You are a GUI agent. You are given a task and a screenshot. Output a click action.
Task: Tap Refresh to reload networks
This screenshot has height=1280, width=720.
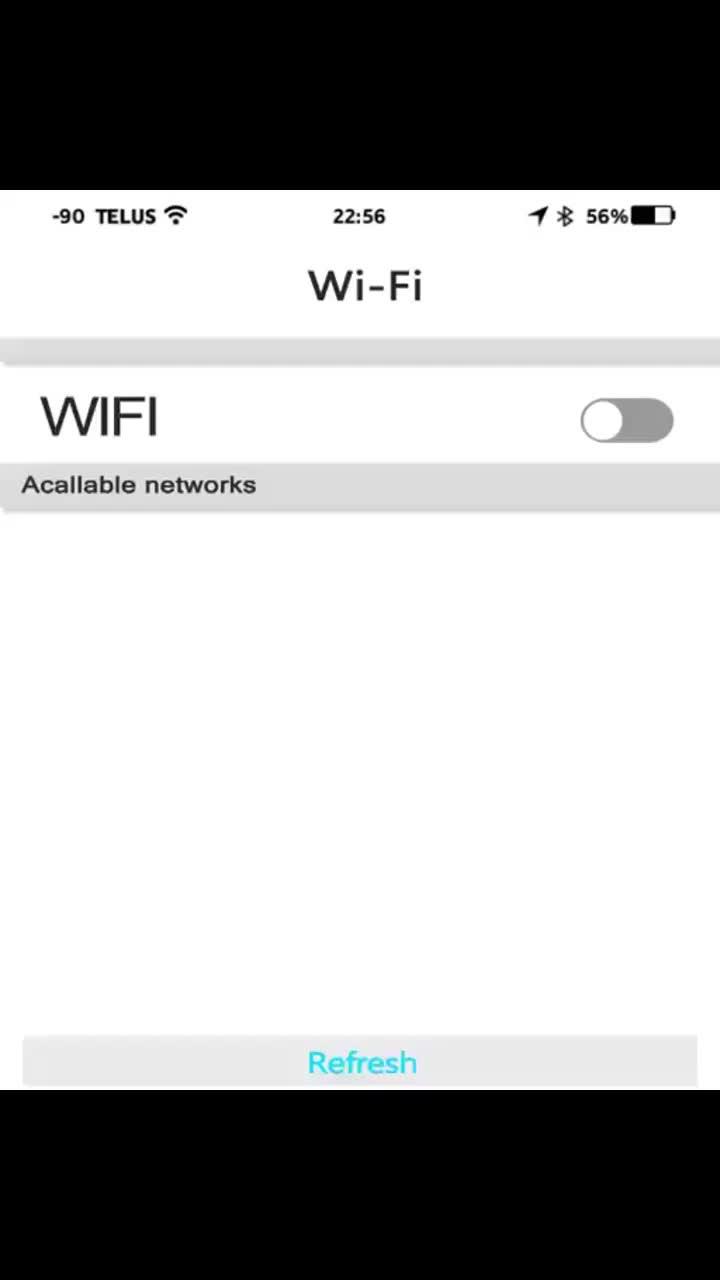tap(361, 1062)
